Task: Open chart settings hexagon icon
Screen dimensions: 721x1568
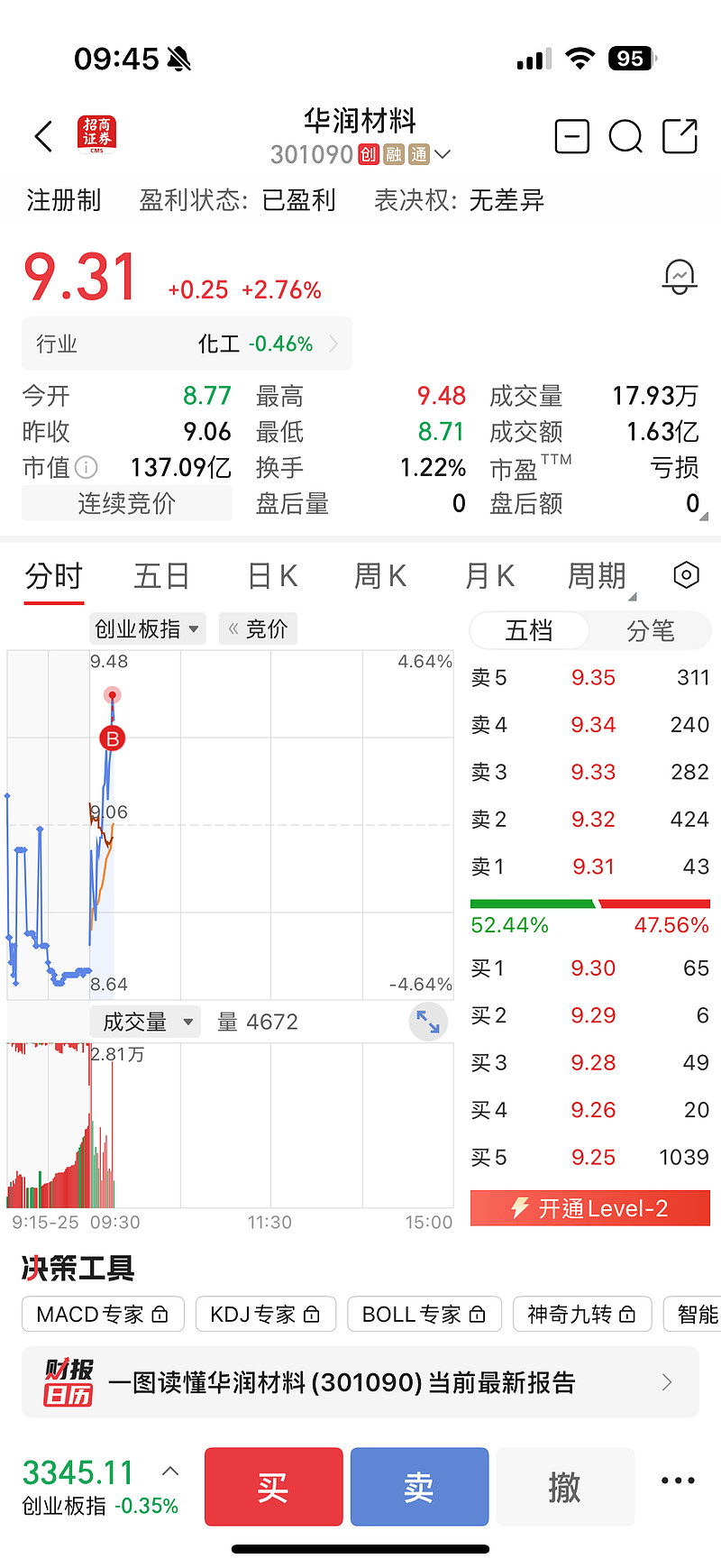Action: 686,575
